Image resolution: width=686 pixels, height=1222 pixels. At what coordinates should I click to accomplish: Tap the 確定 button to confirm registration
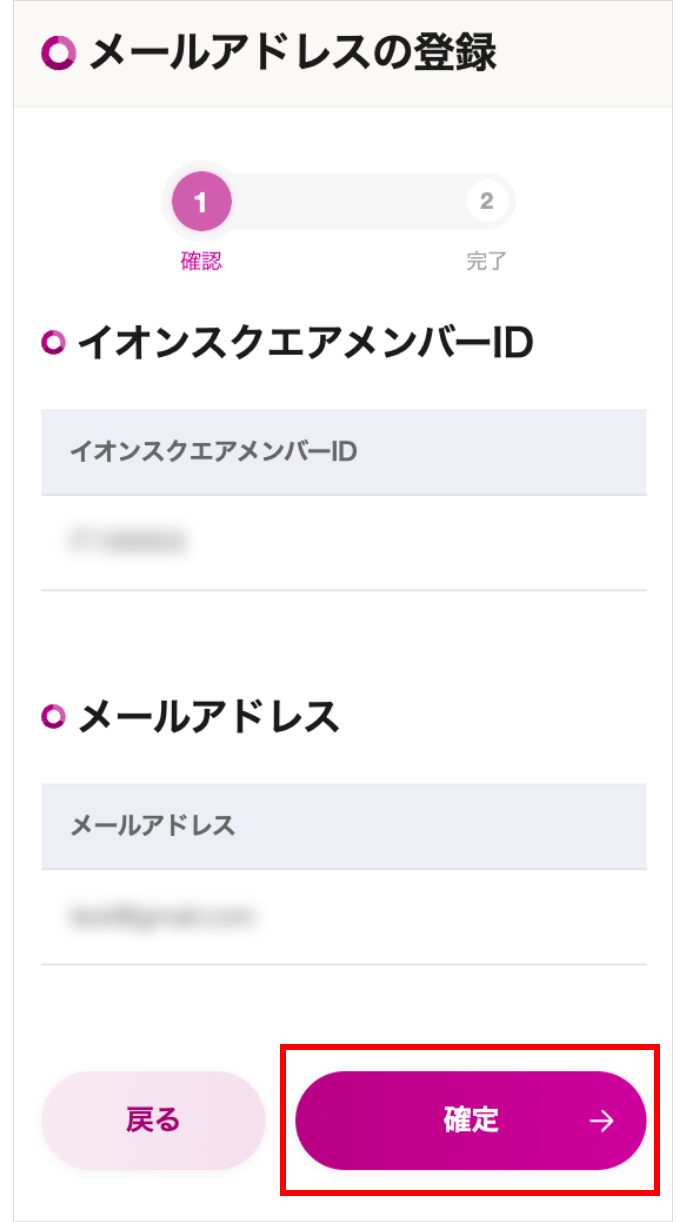coord(471,1120)
